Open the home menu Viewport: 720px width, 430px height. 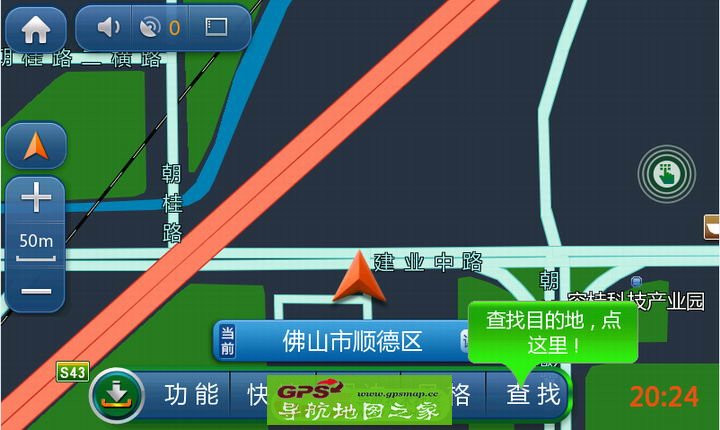tap(36, 28)
